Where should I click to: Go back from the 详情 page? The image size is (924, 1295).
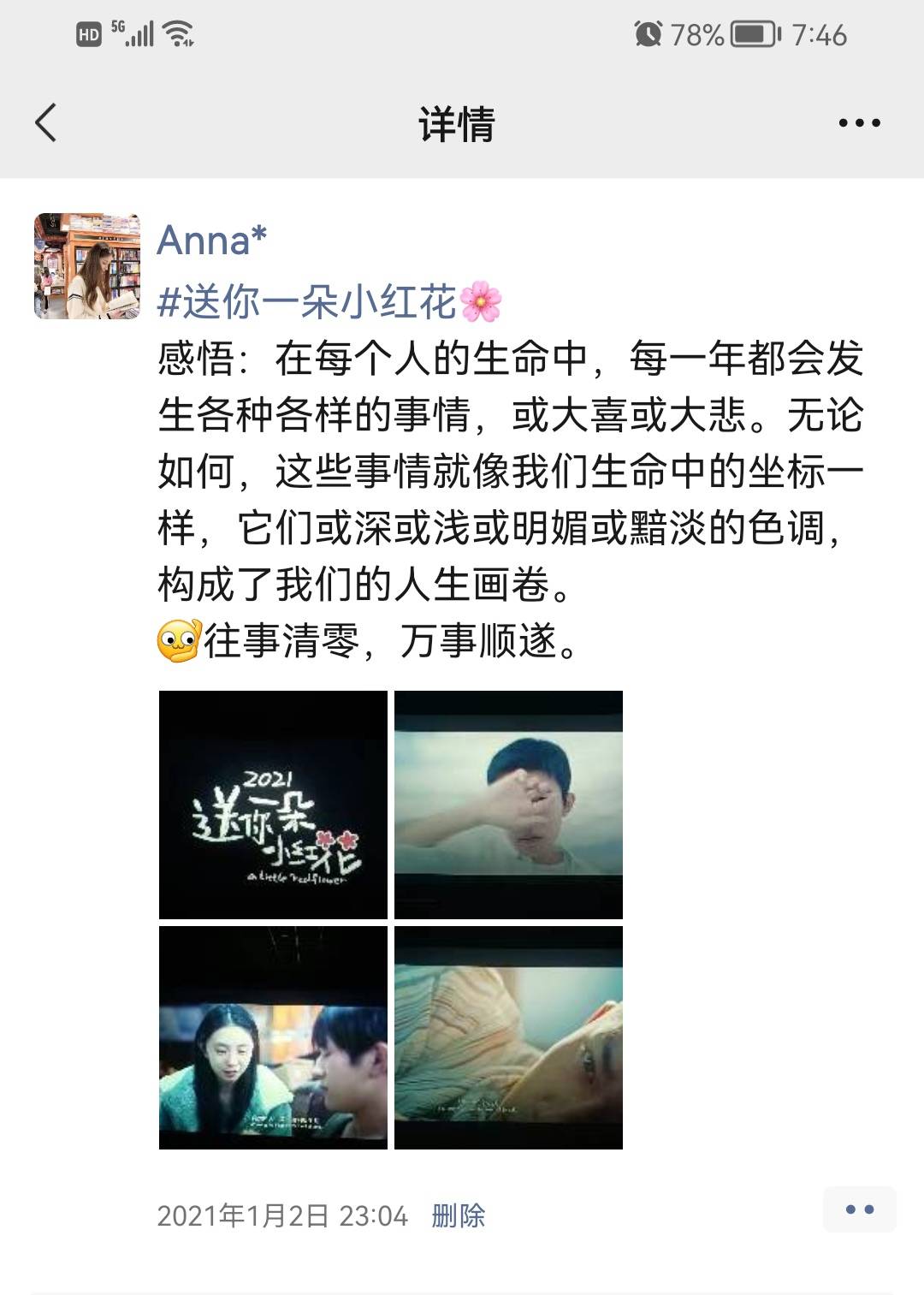click(x=46, y=122)
